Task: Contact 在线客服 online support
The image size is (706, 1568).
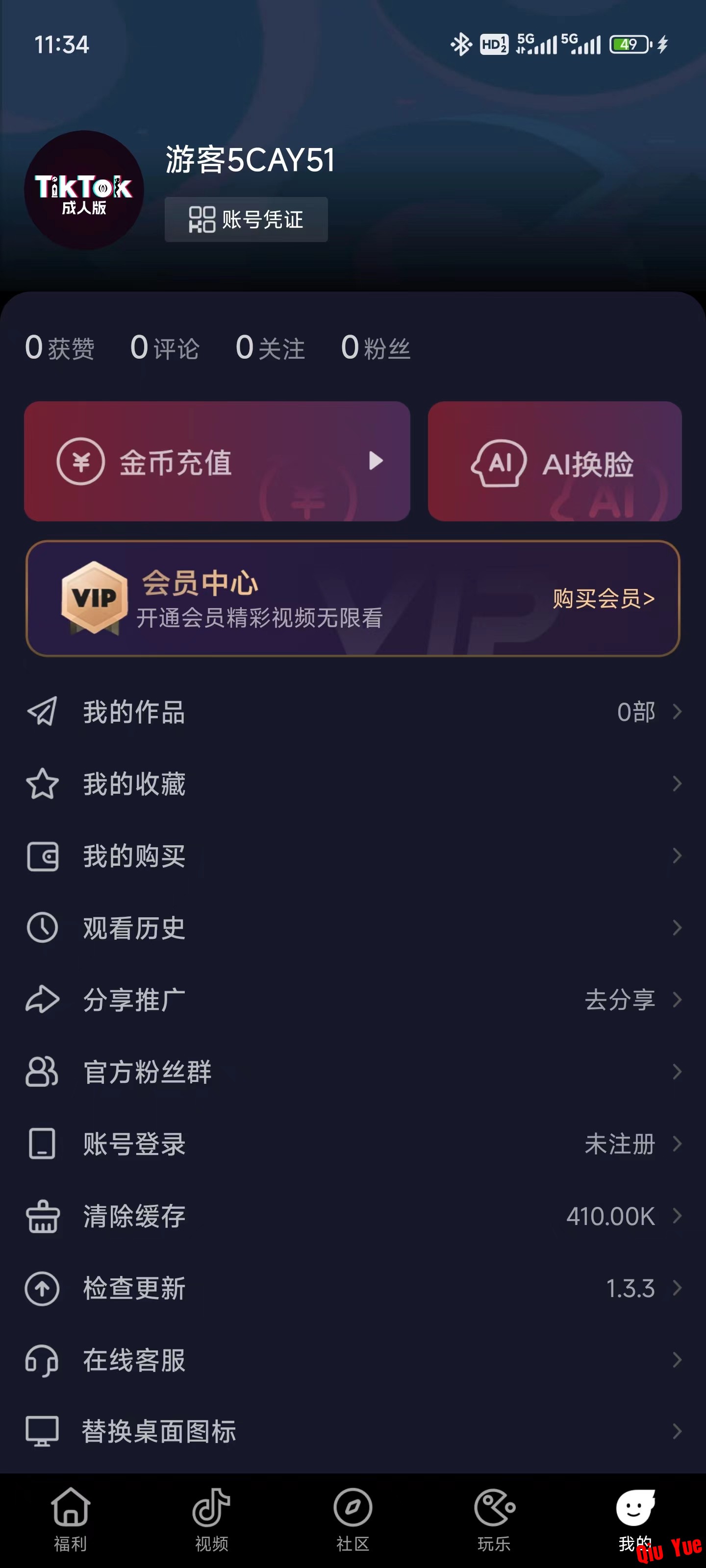Action: point(353,1360)
